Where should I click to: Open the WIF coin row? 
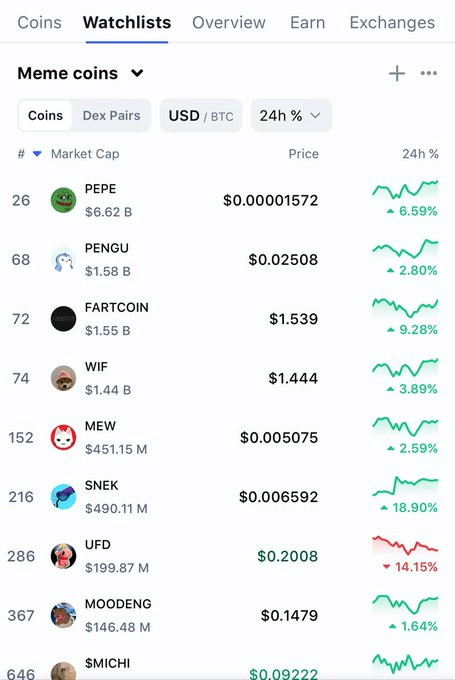(227, 379)
